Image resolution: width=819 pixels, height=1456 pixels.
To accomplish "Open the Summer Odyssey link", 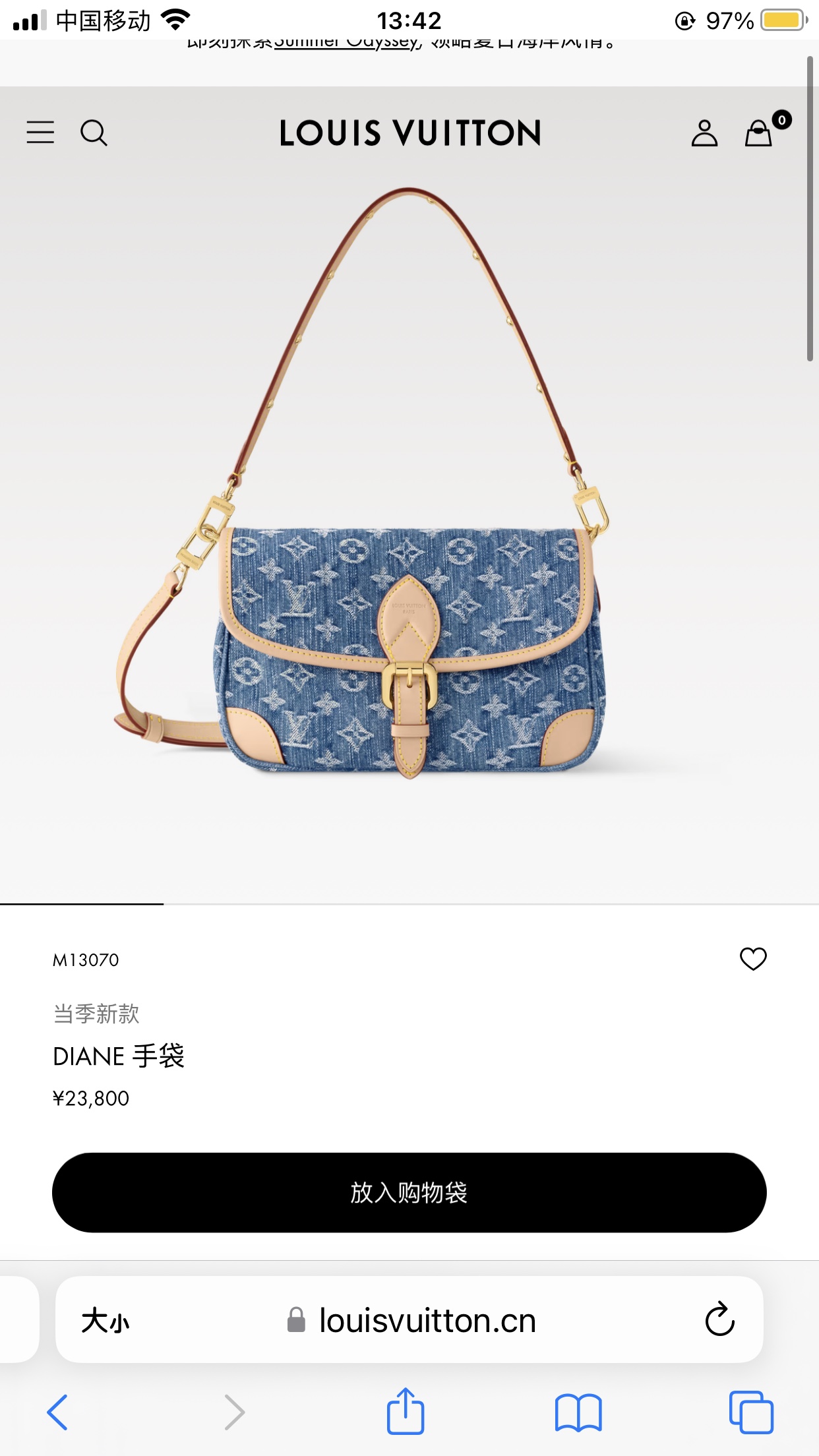I will click(346, 44).
